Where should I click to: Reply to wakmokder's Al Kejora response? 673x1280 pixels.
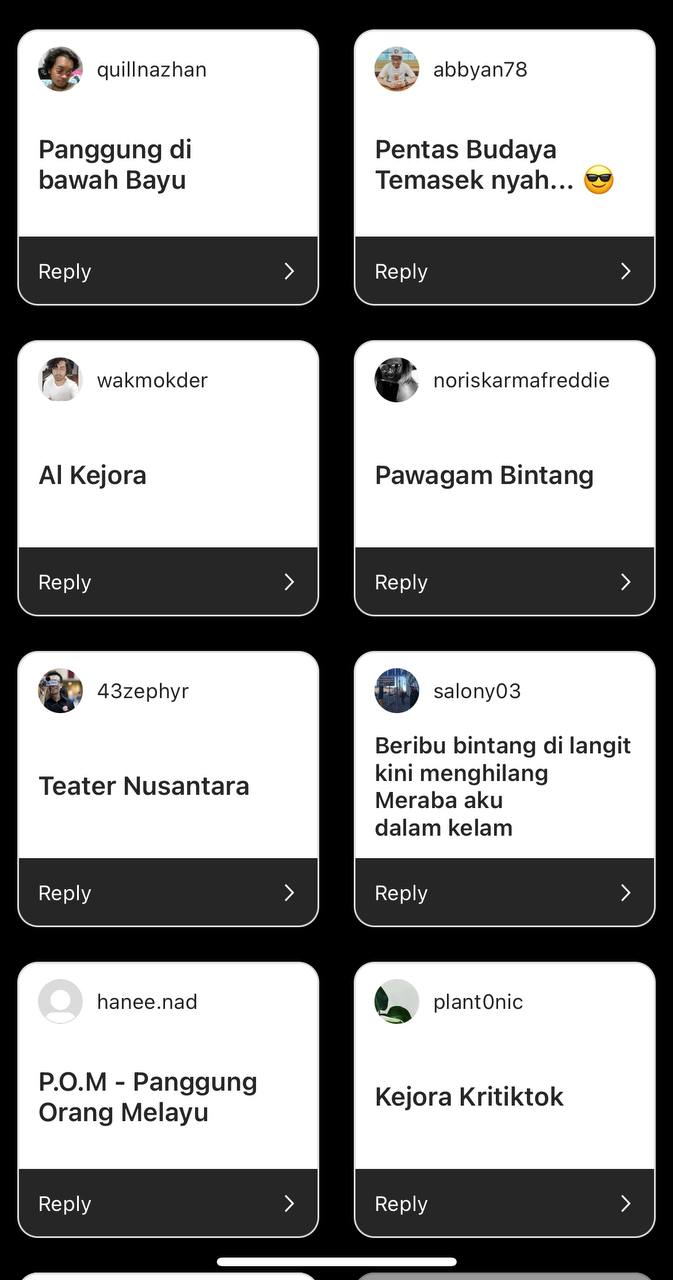tap(168, 582)
